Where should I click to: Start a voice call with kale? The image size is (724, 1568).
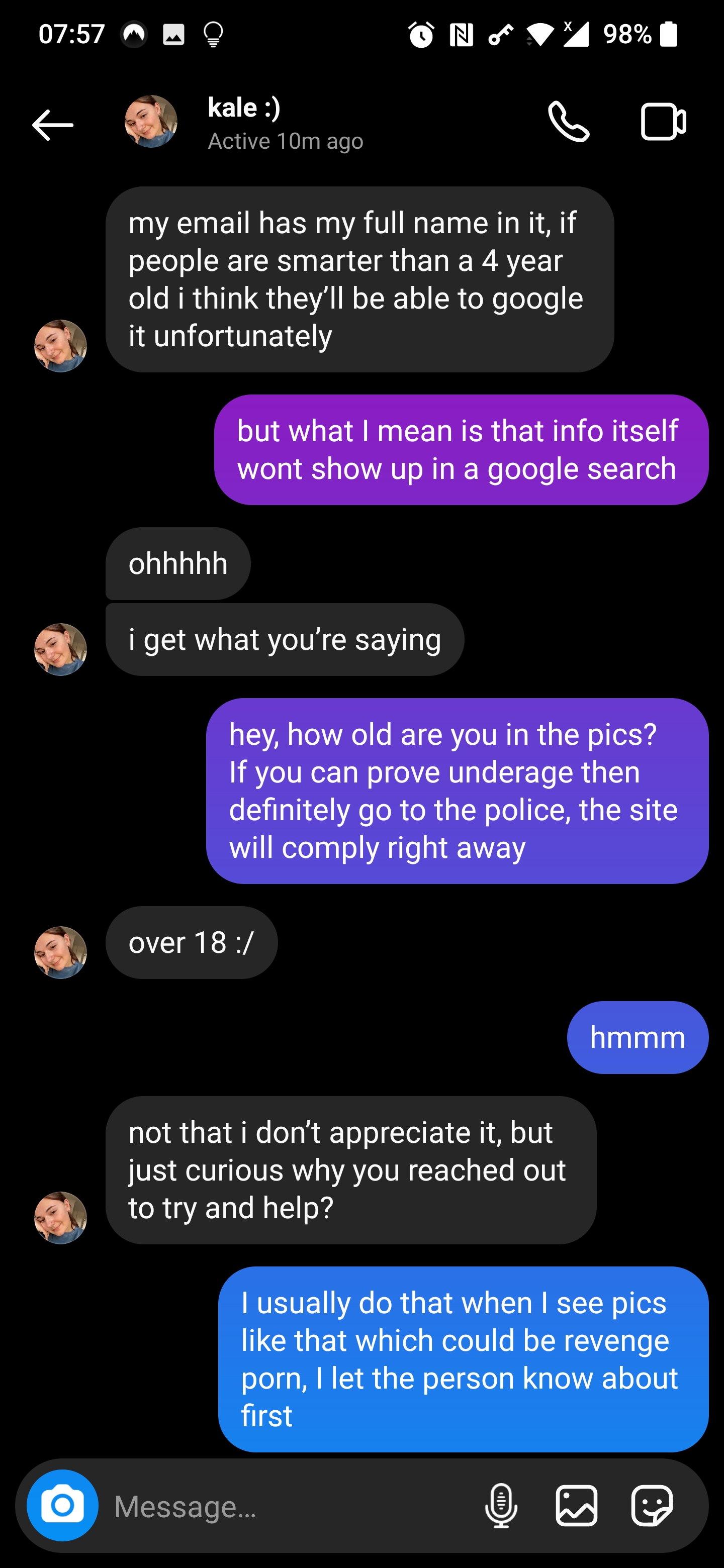[568, 122]
